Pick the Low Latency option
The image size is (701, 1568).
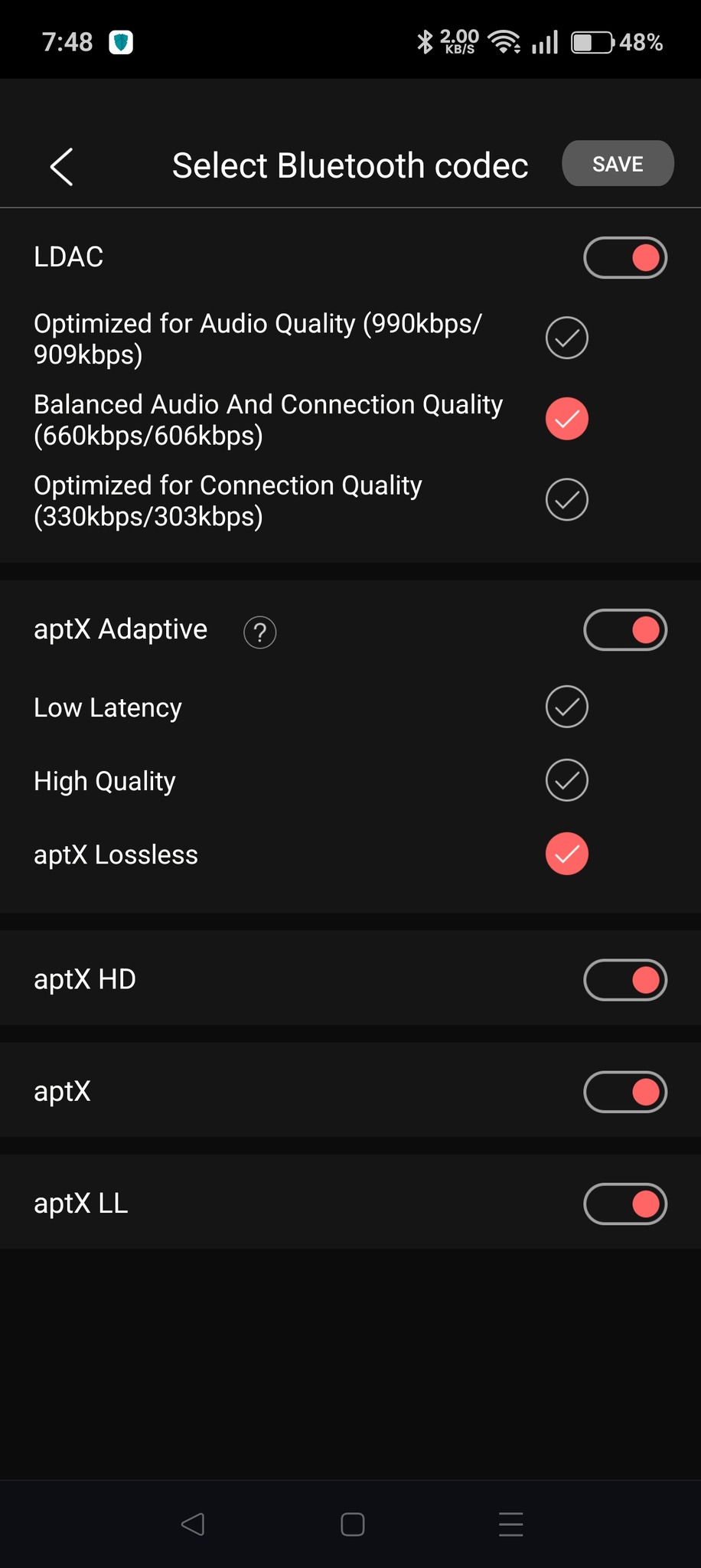(566, 707)
